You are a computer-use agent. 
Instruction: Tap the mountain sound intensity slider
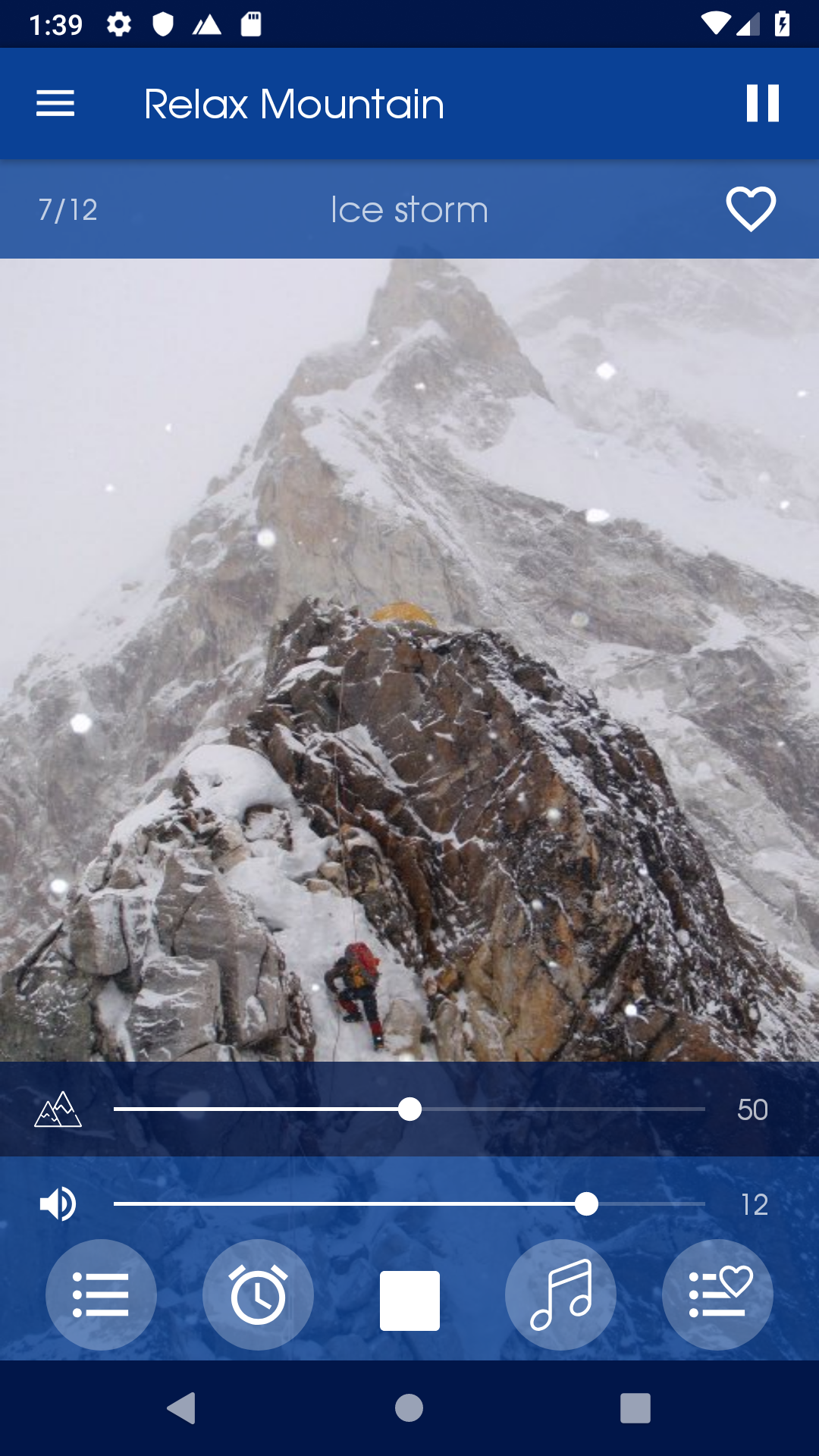coord(409,1109)
